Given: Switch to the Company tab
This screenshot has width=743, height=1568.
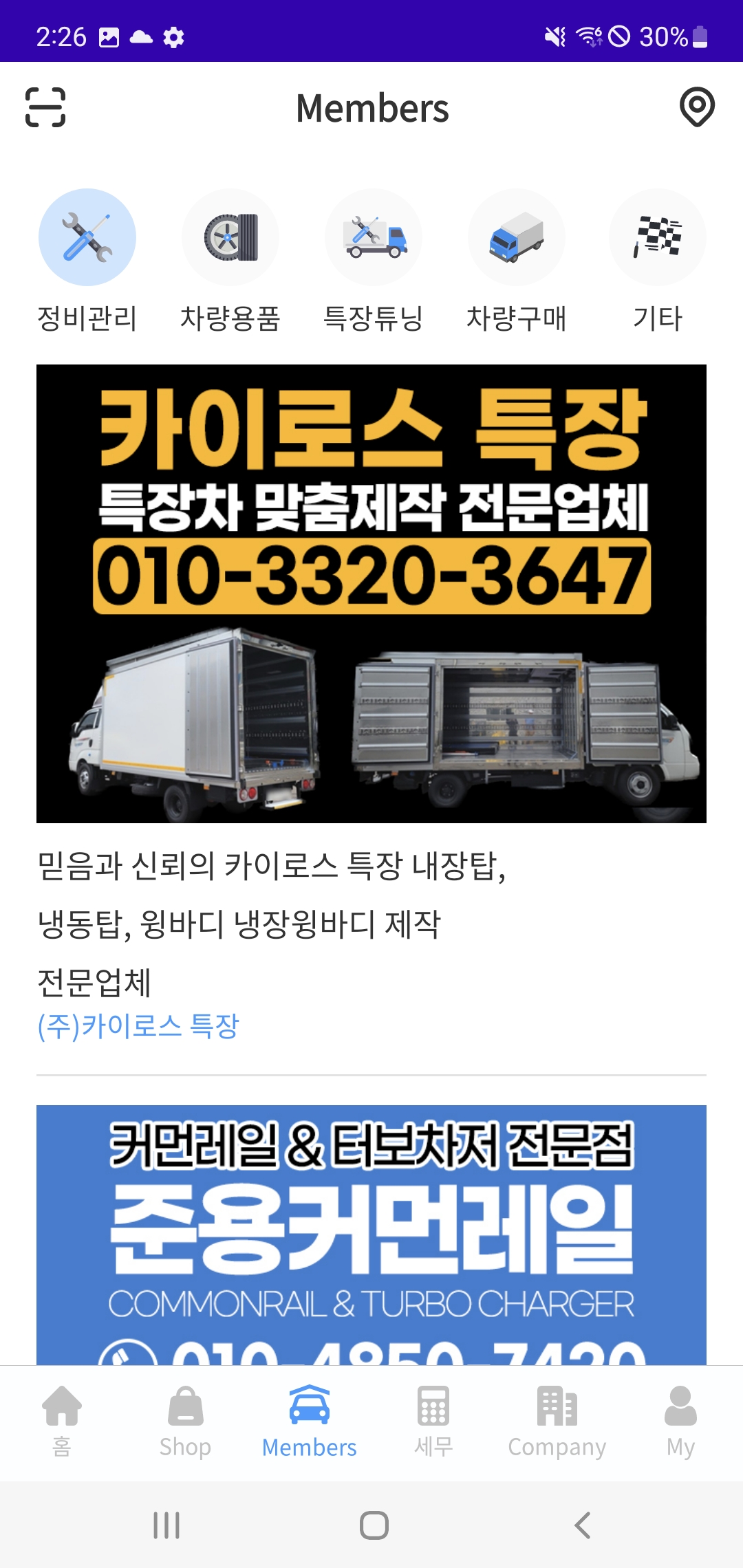Looking at the screenshot, I should (x=557, y=1421).
